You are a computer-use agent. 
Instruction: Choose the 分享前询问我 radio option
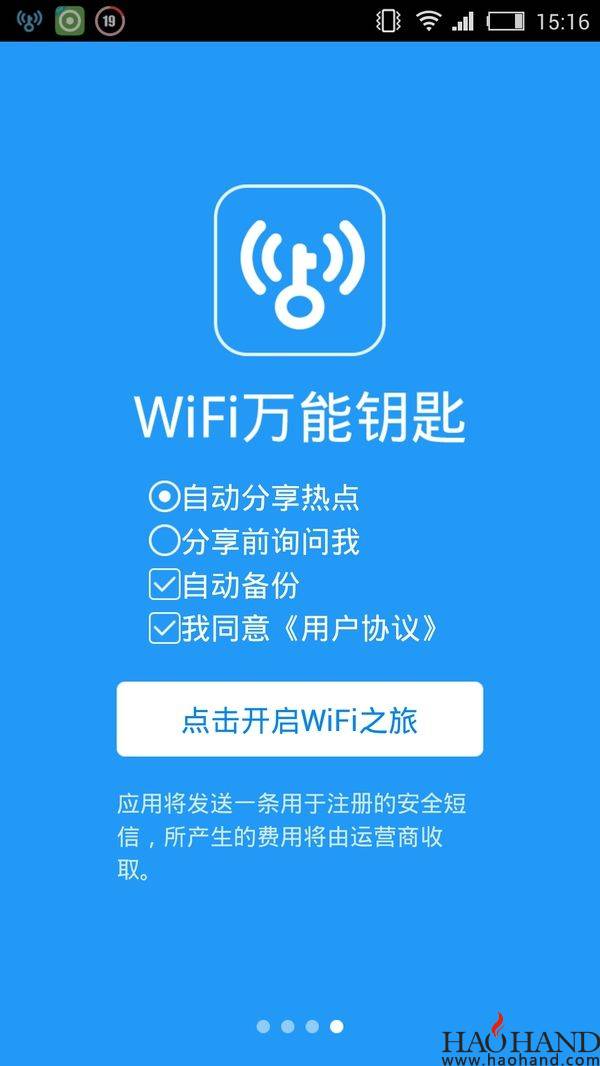click(163, 541)
